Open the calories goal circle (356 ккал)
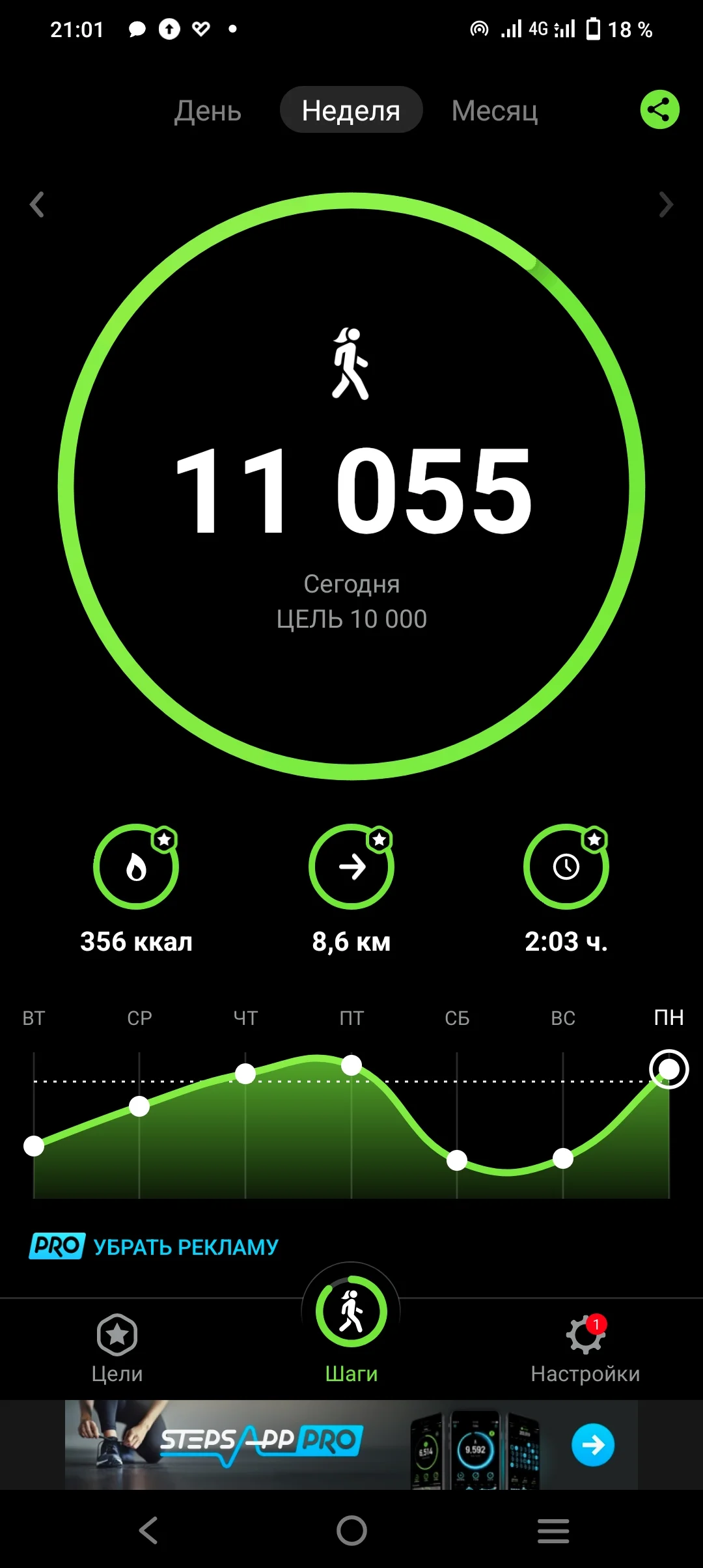Image resolution: width=703 pixels, height=1568 pixels. pyautogui.click(x=136, y=867)
